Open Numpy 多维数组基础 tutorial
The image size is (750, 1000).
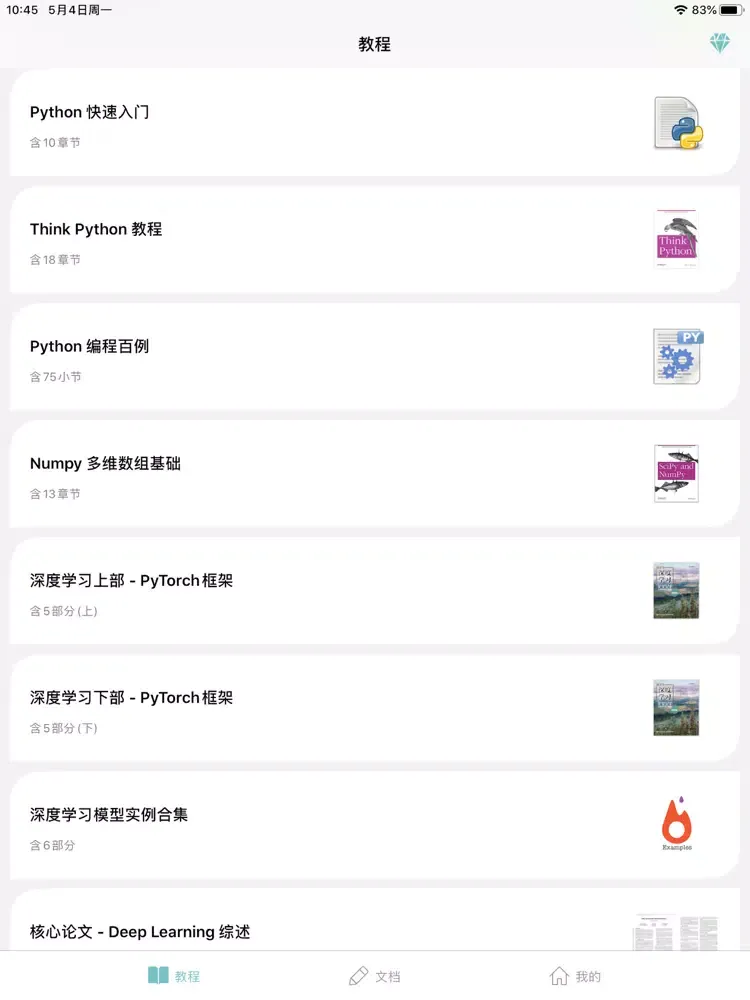pyautogui.click(x=374, y=474)
